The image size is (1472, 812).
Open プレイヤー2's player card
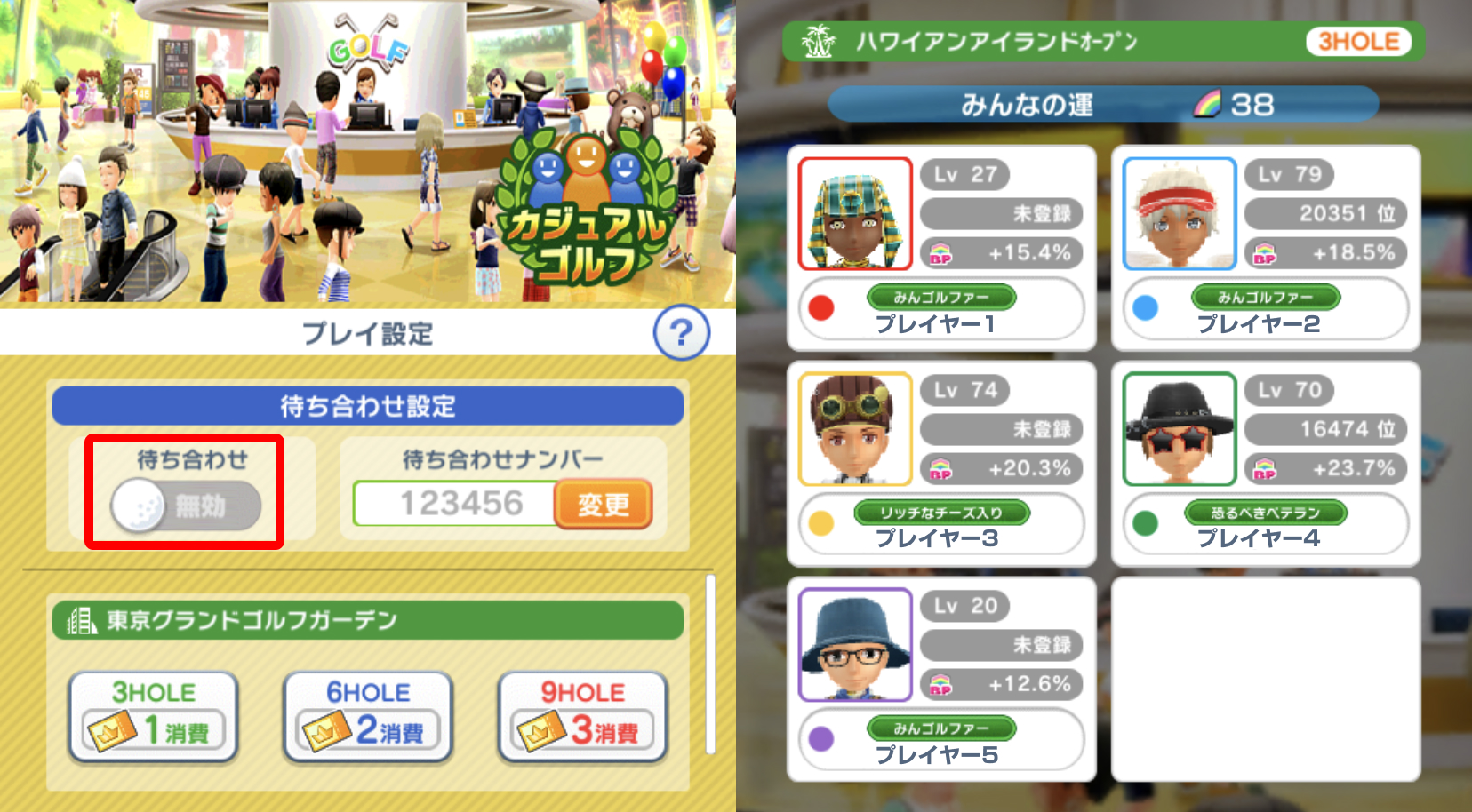click(1265, 248)
